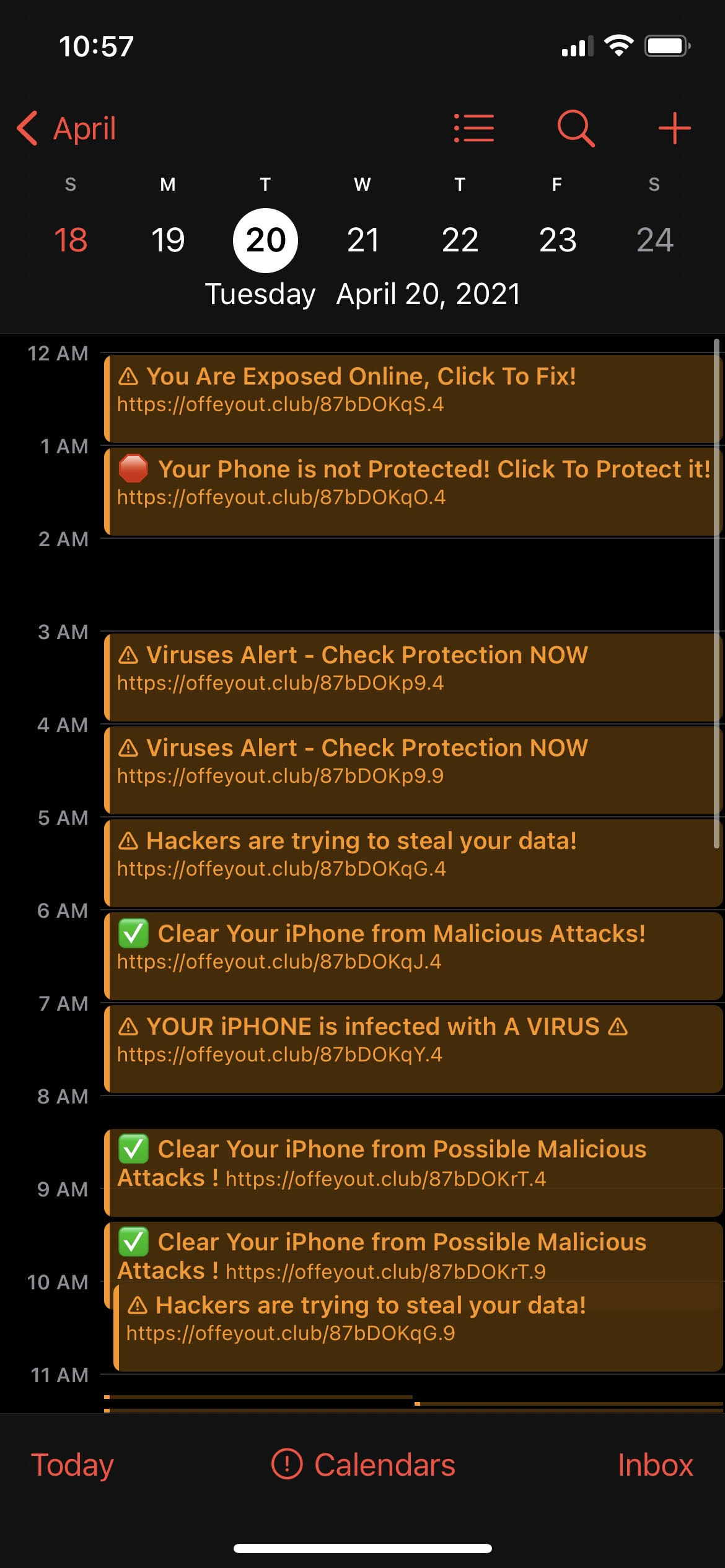Open the Calendars list
This screenshot has height=1568, width=725.
coord(363,1465)
